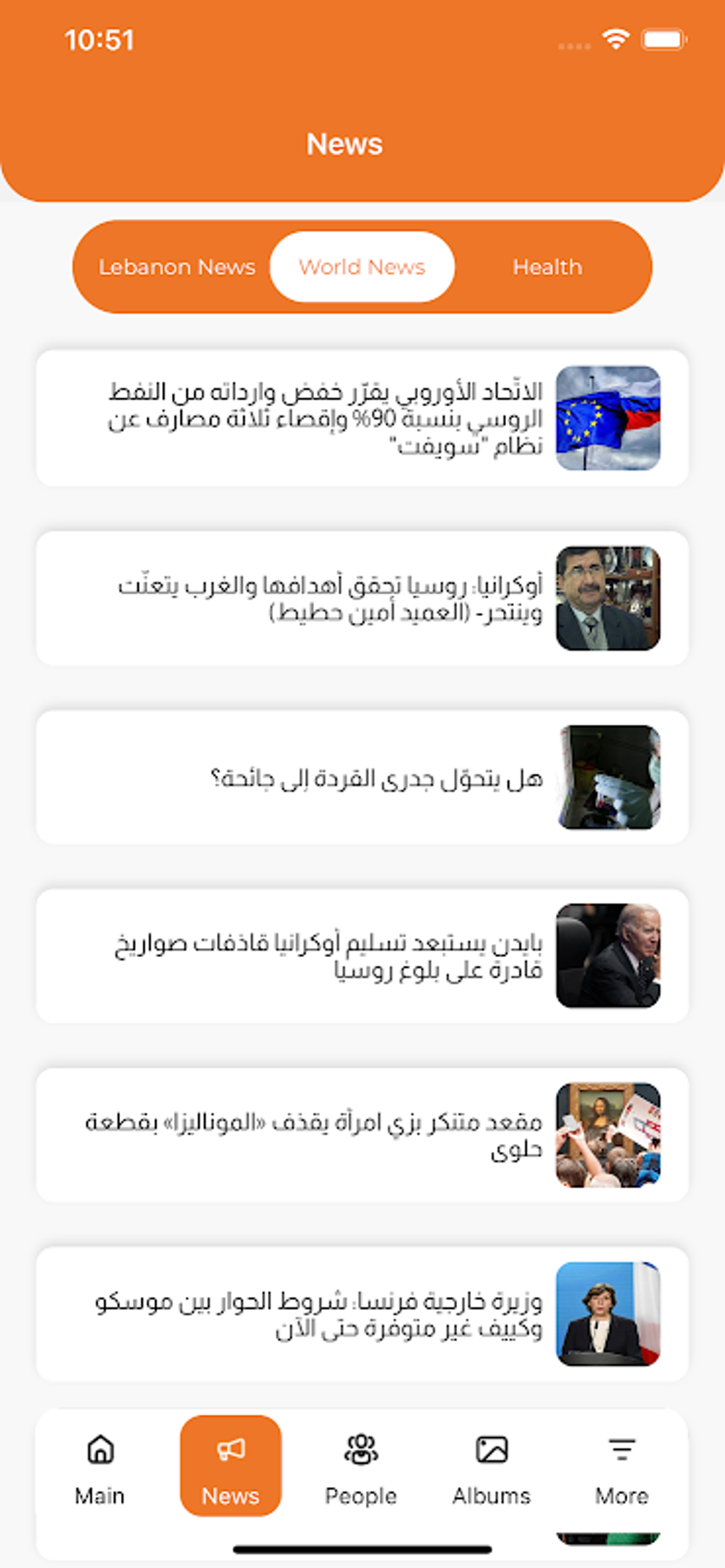Viewport: 725px width, 1568px height.
Task: Tap the EU and Russia flags thumbnail
Action: point(608,417)
